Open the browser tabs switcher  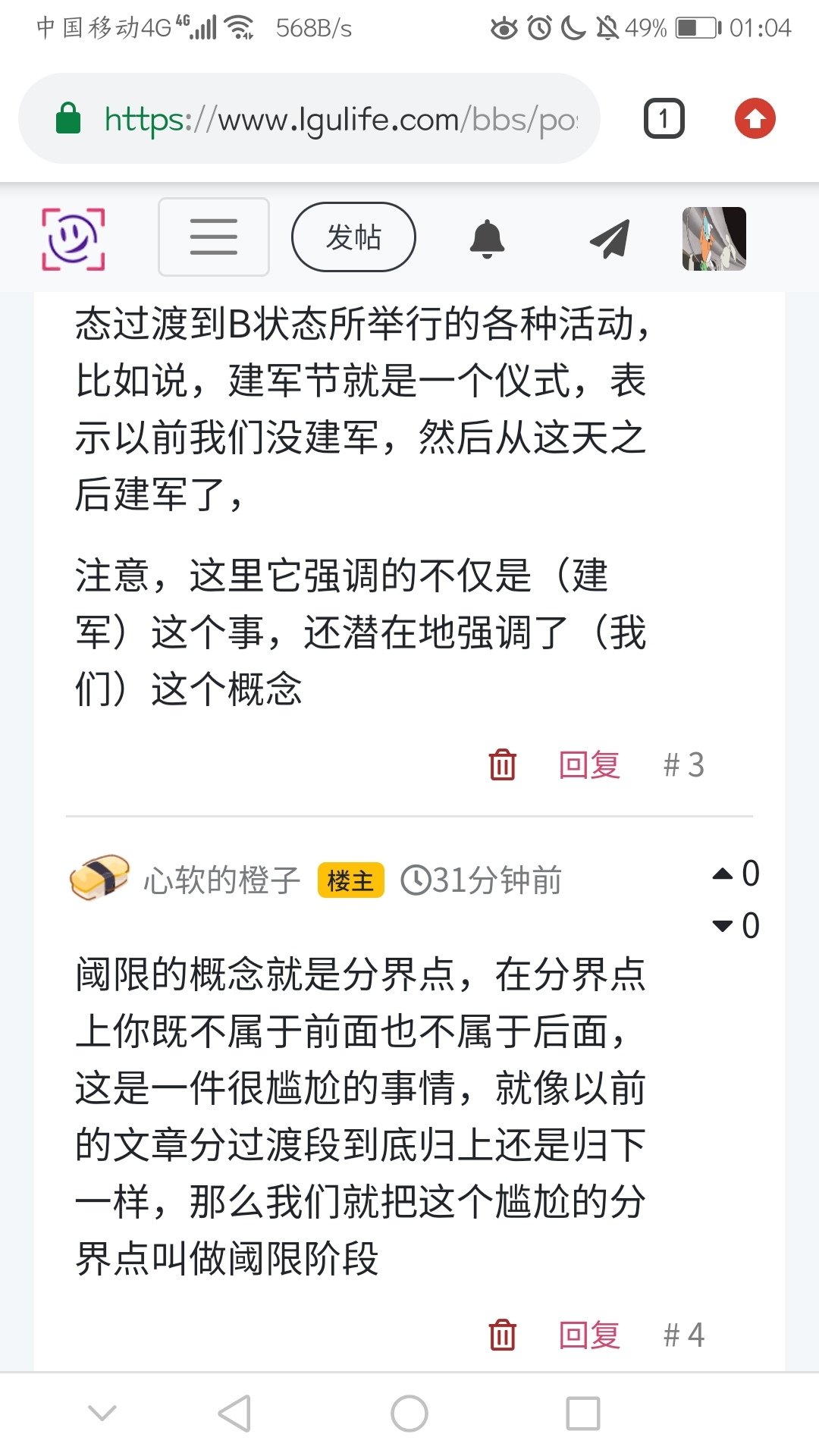[x=664, y=119]
